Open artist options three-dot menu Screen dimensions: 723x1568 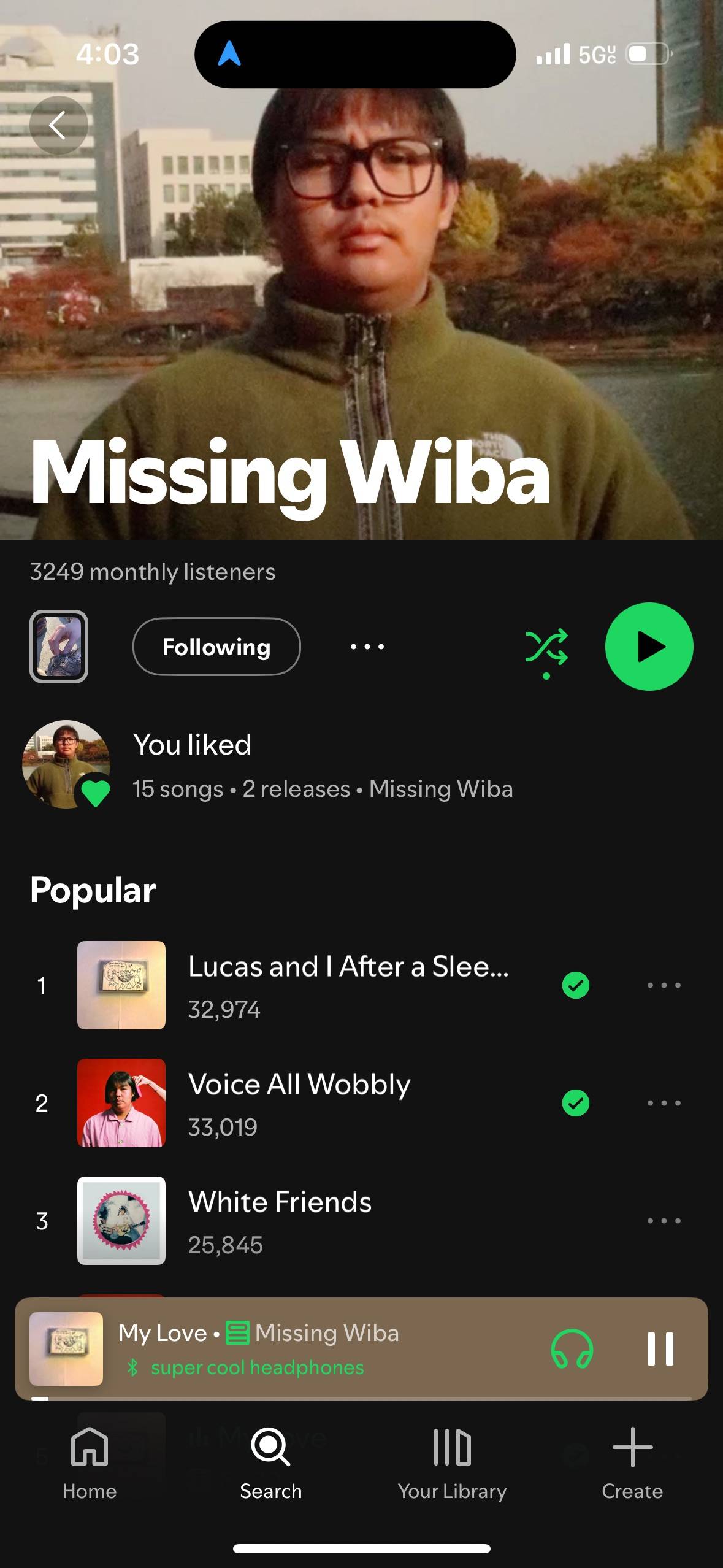pyautogui.click(x=367, y=647)
